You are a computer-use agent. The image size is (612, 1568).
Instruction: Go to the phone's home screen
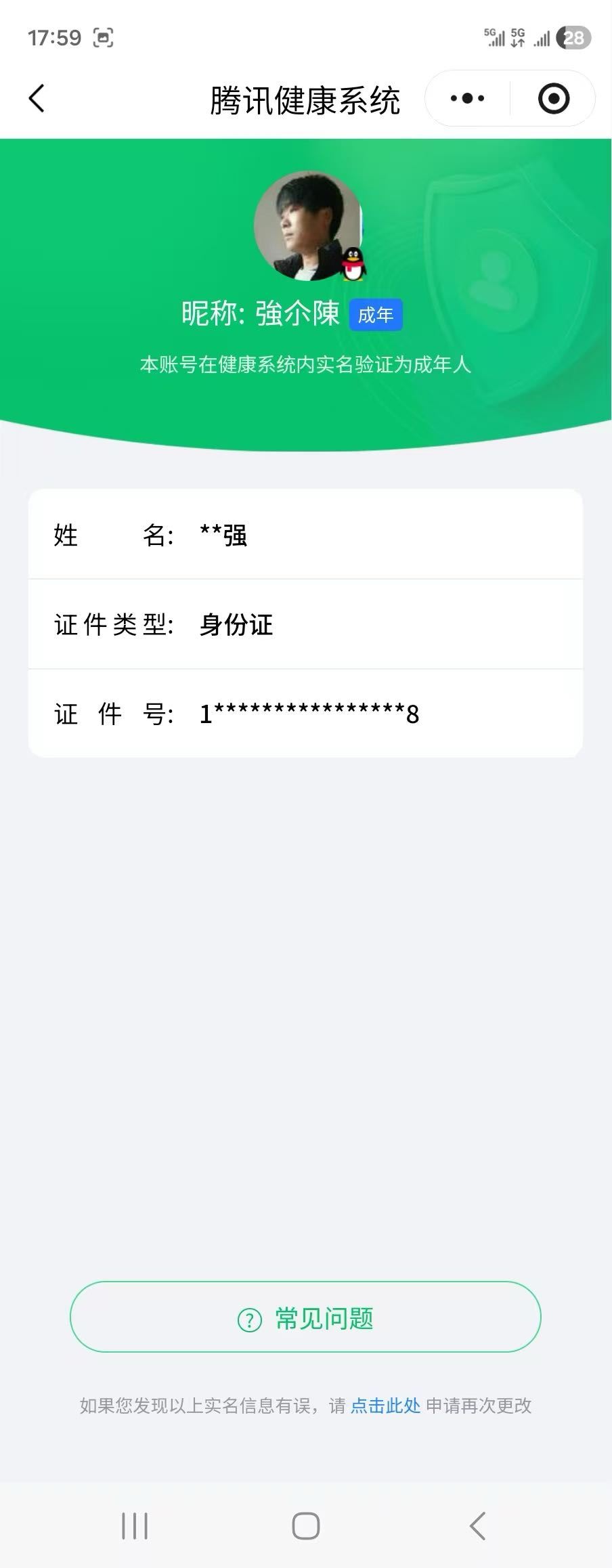click(x=305, y=1526)
